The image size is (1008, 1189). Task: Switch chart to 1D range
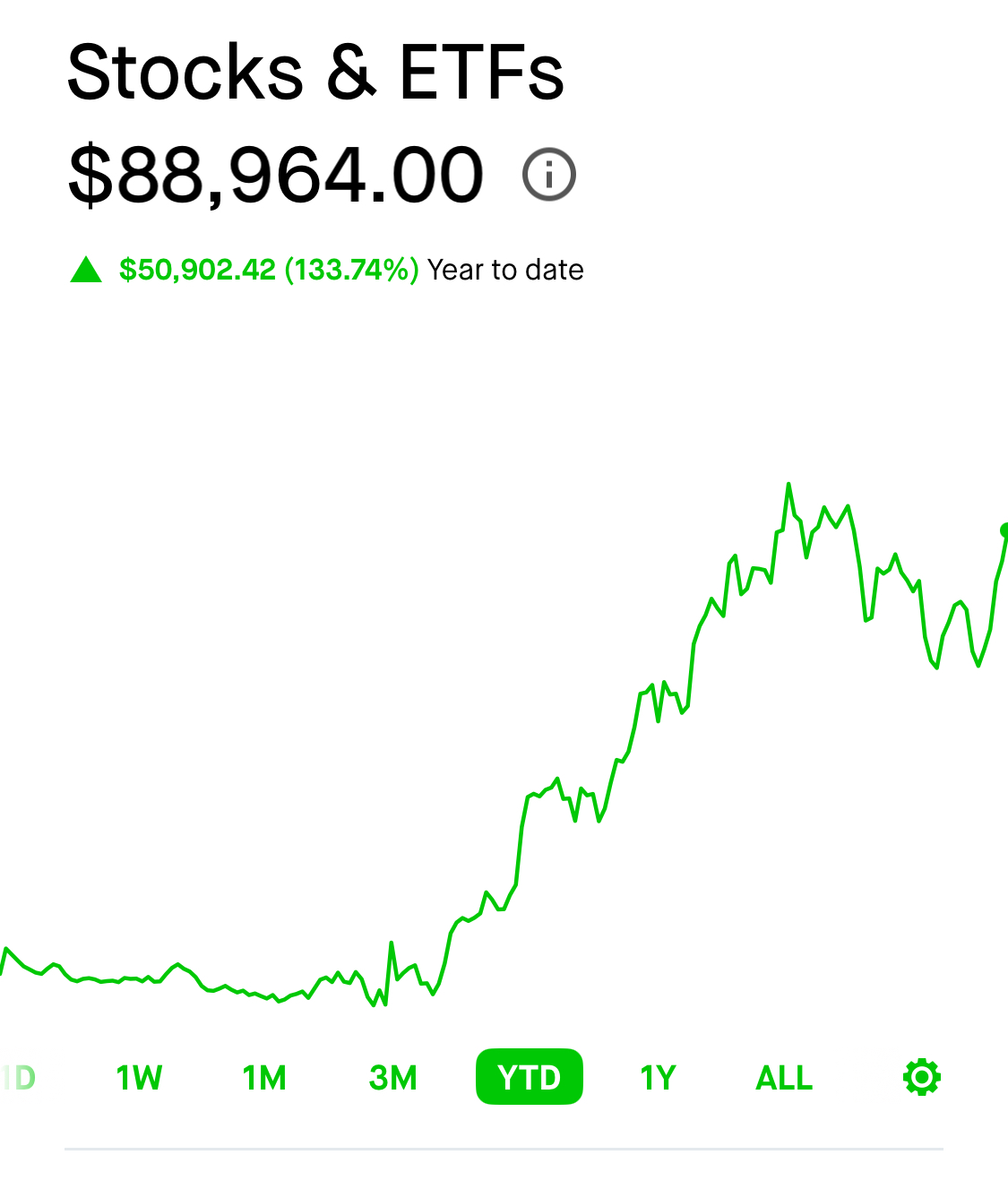pos(20,1078)
